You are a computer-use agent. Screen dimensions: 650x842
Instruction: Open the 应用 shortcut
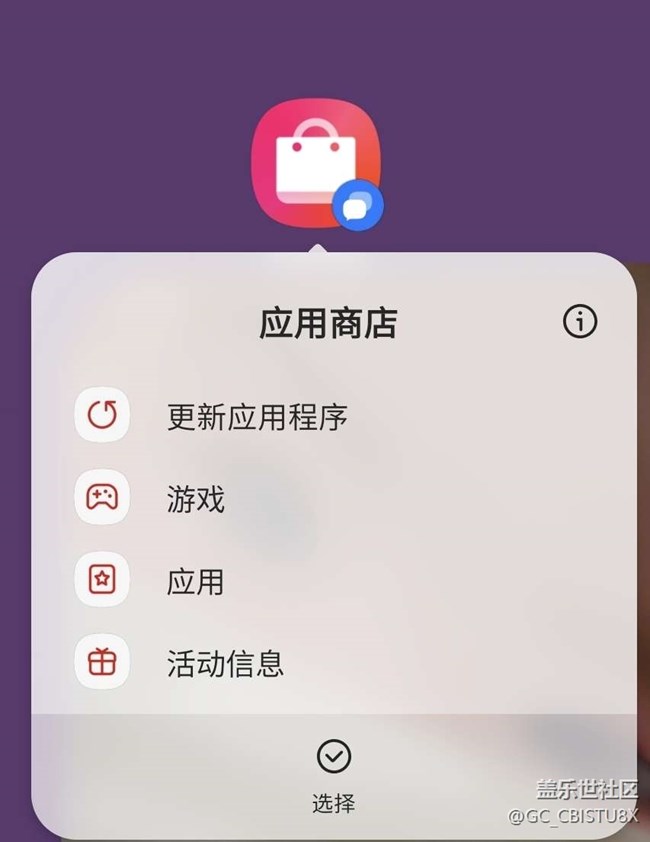pos(196,580)
